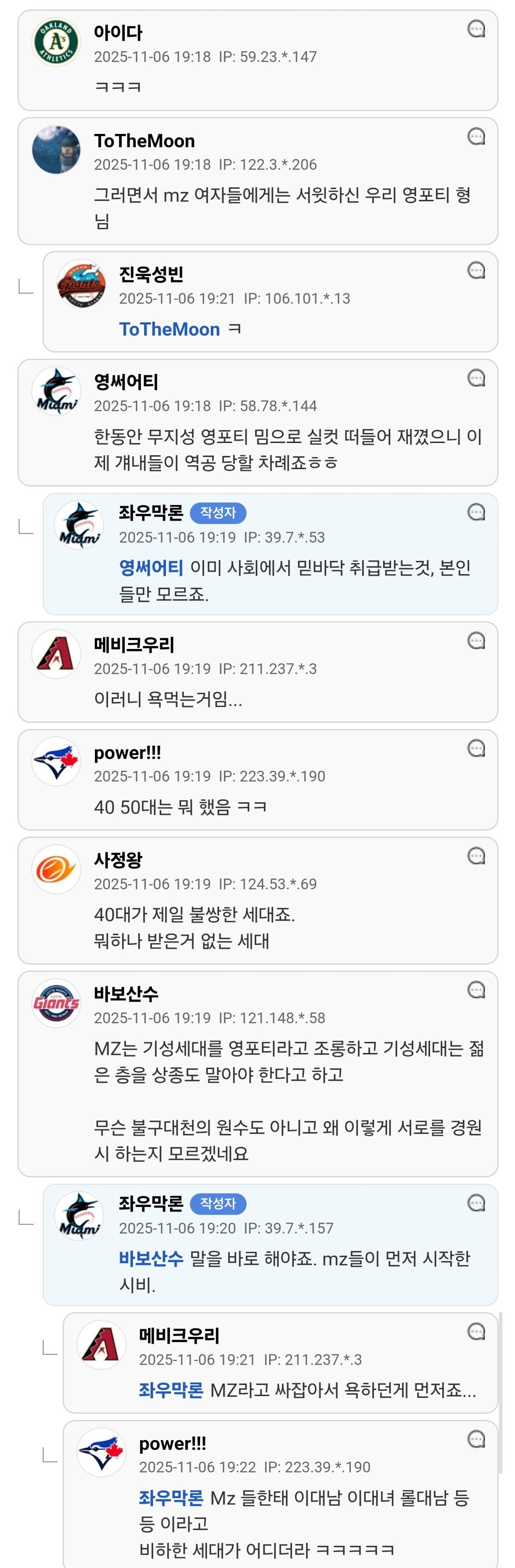Tap the reply bubble on 아이다's comment

pos(476,29)
